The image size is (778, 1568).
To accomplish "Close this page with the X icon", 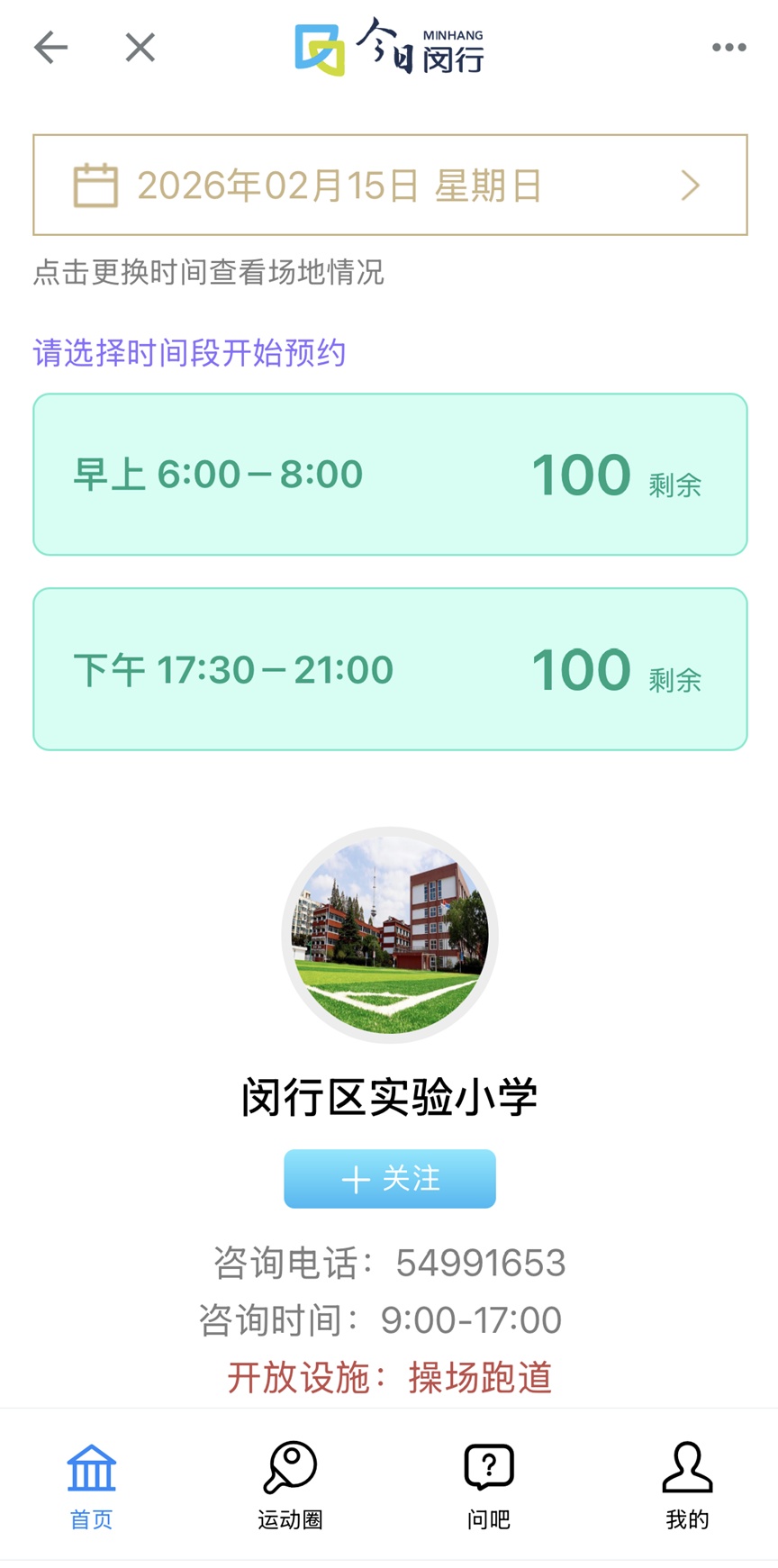I will (x=140, y=48).
